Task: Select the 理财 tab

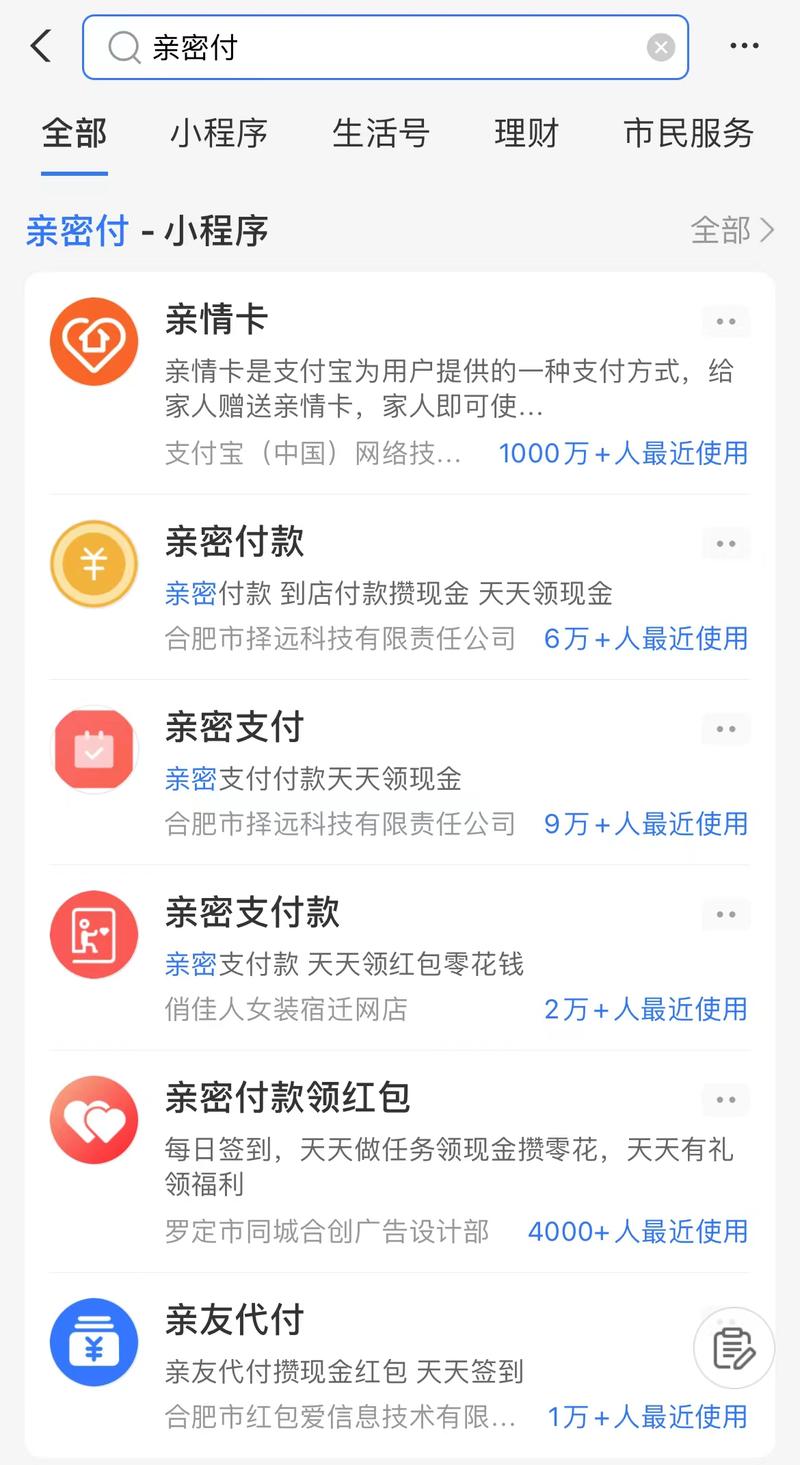Action: point(526,133)
